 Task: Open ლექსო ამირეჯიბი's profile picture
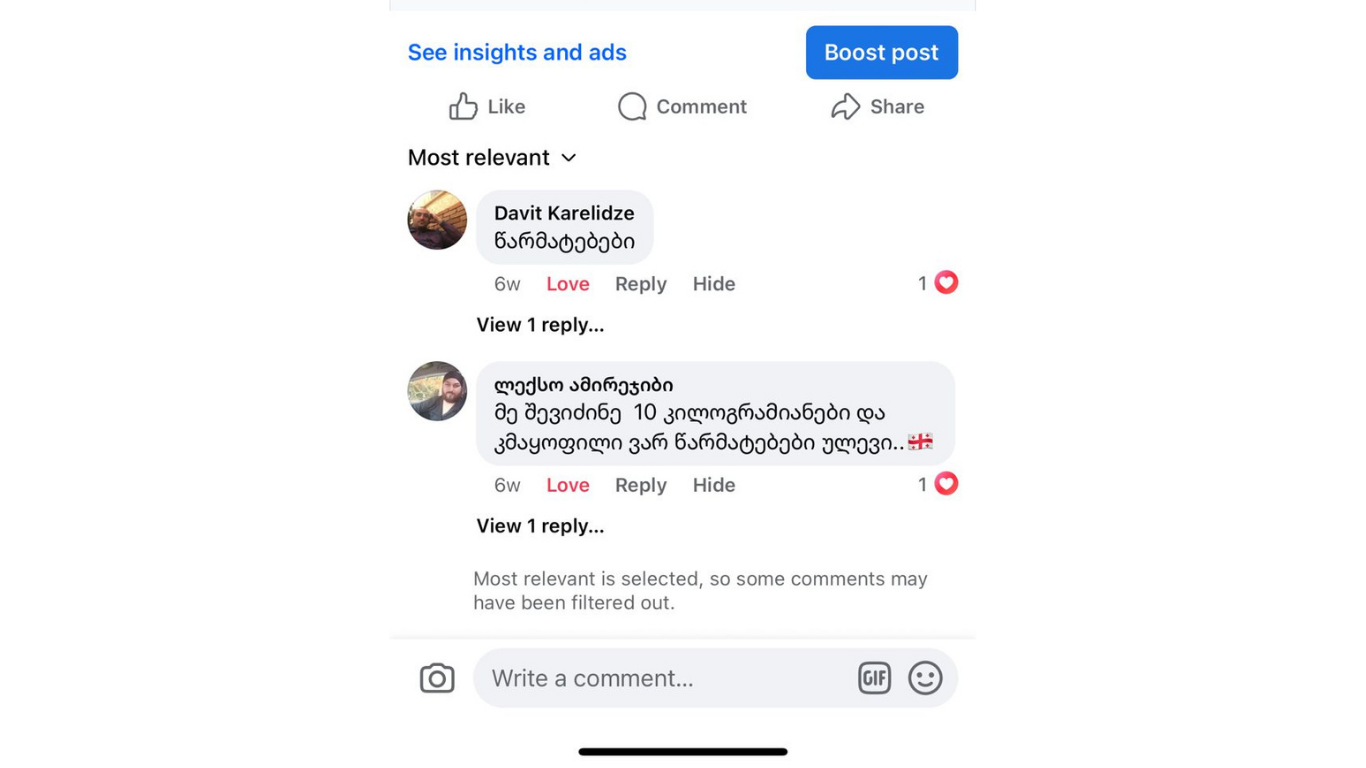(437, 391)
